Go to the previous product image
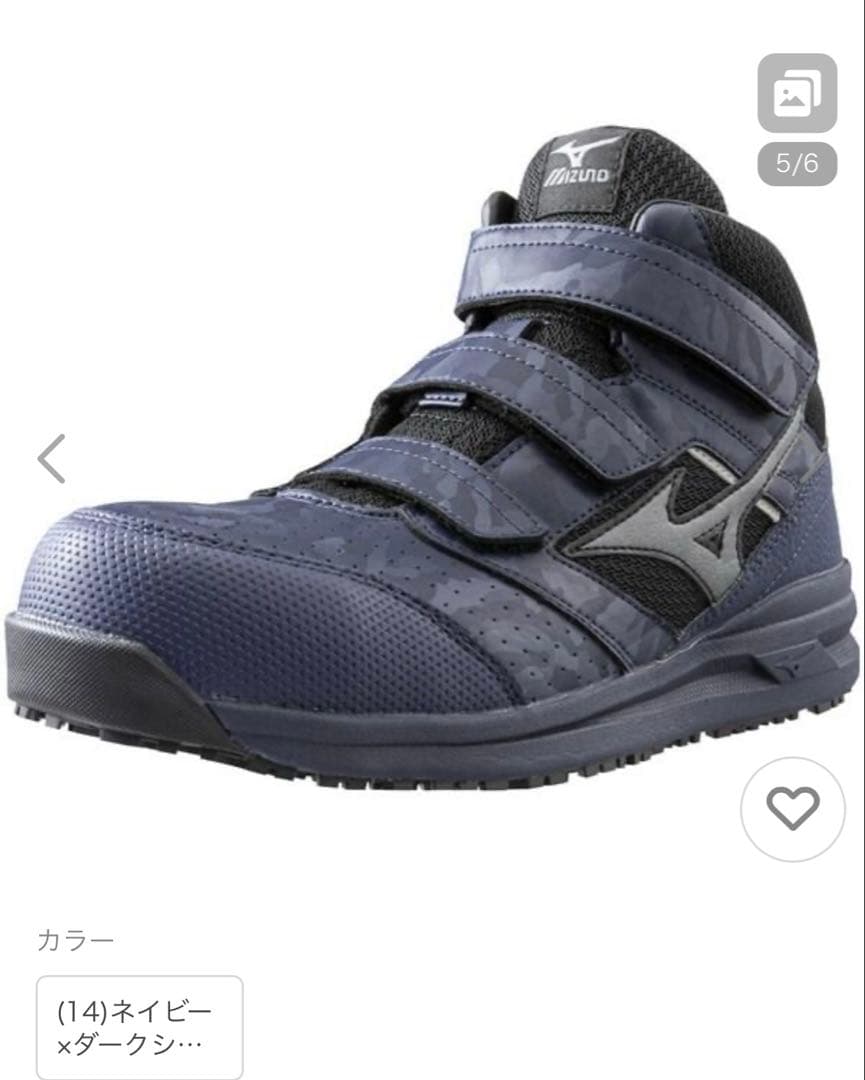865x1080 pixels. (x=51, y=458)
